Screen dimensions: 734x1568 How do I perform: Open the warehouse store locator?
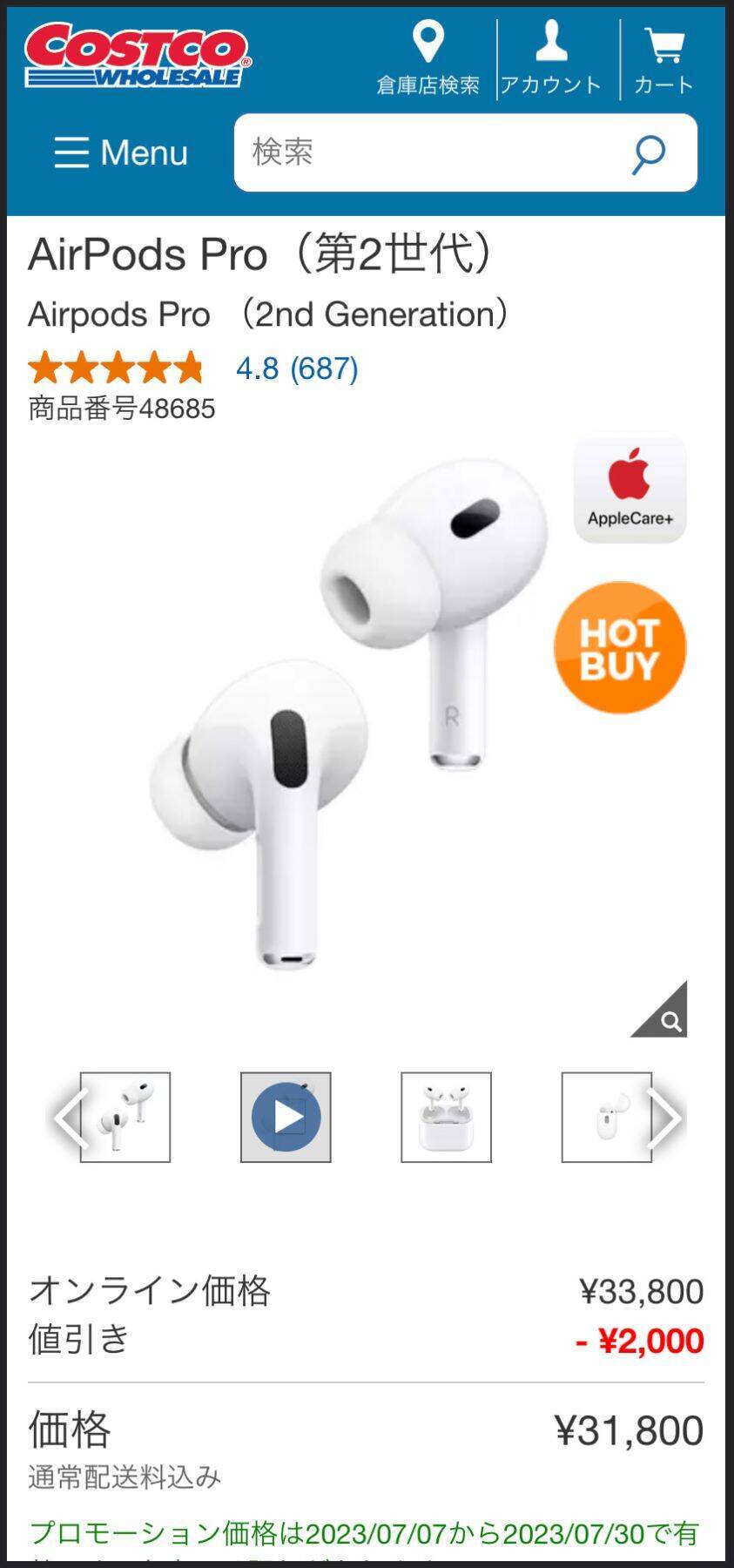428,59
